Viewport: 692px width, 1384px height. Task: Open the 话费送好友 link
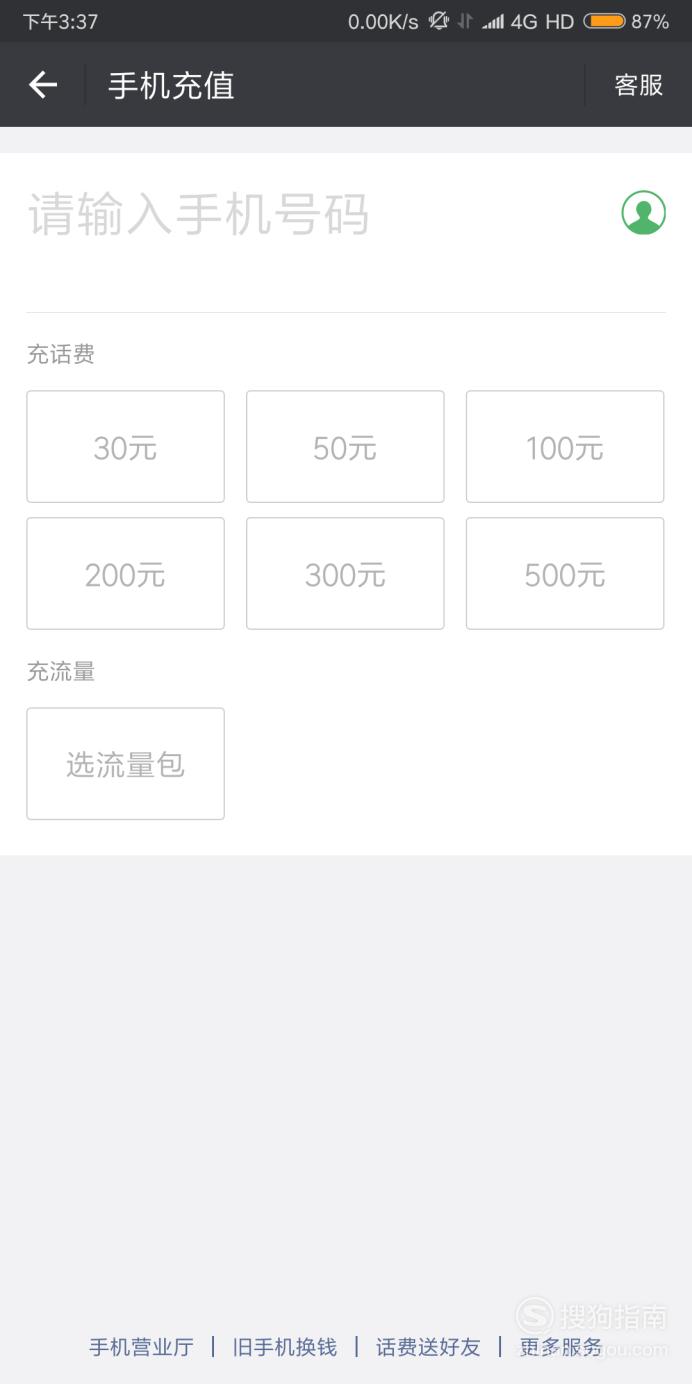tap(428, 1347)
